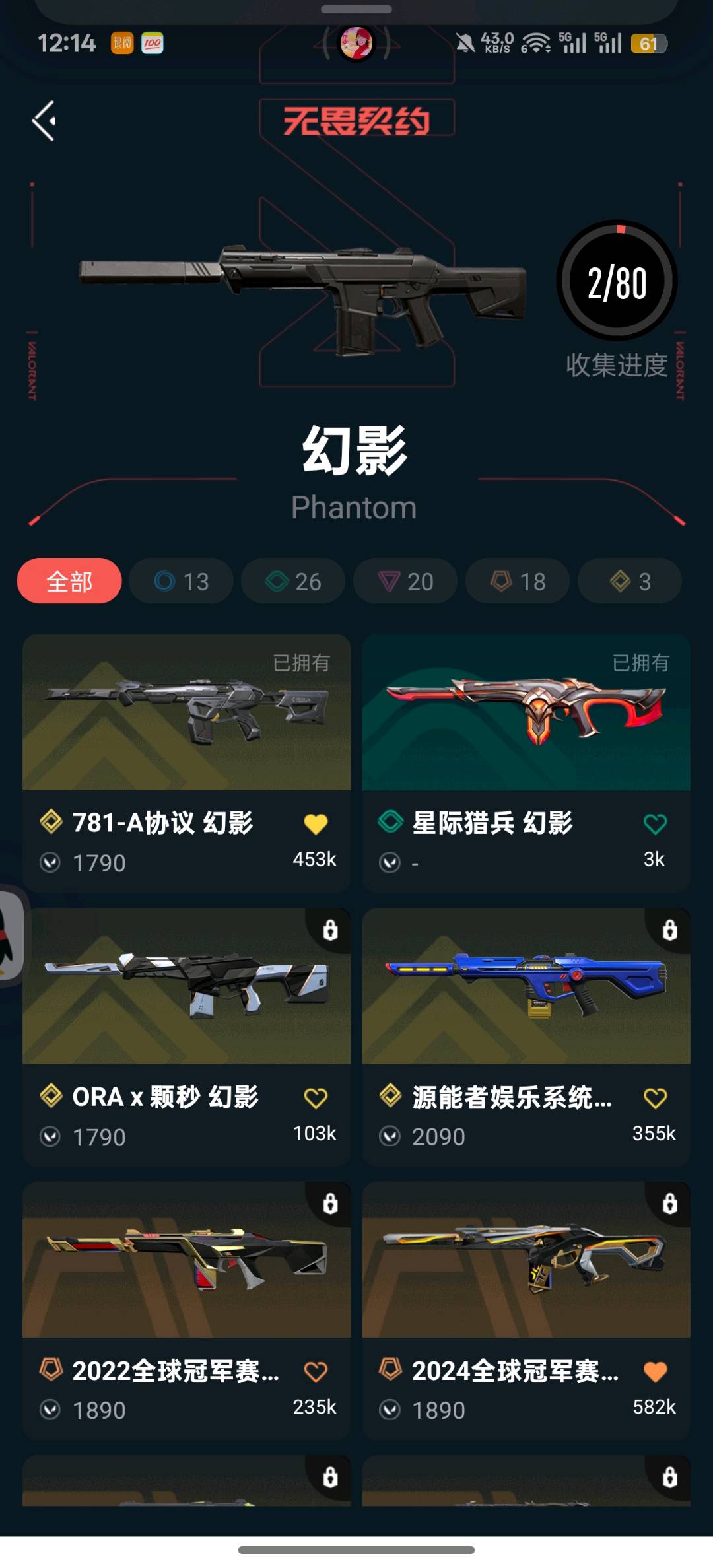Filter skins by the 18-count tier

click(x=518, y=581)
